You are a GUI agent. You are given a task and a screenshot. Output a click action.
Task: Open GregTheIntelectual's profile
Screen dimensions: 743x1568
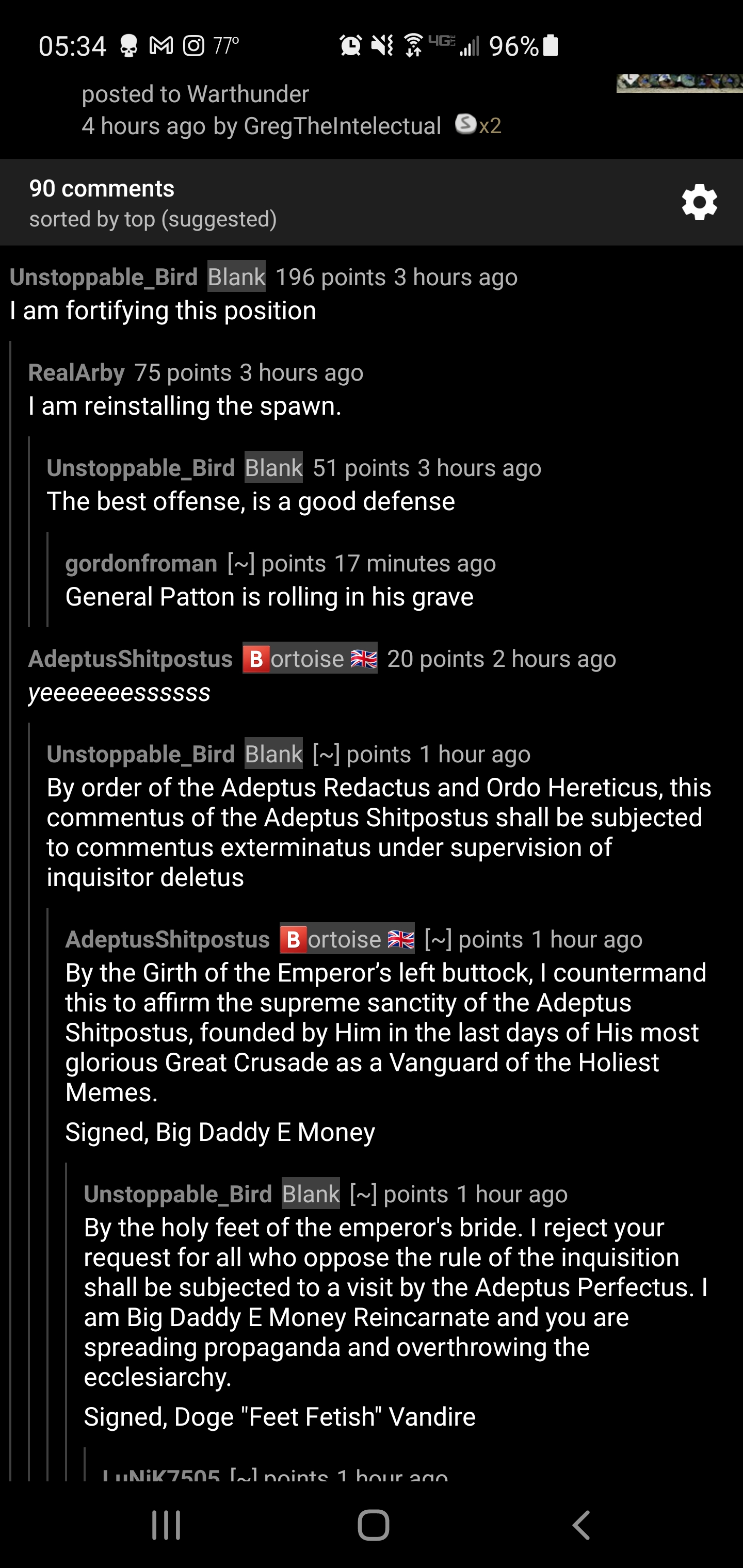342,126
